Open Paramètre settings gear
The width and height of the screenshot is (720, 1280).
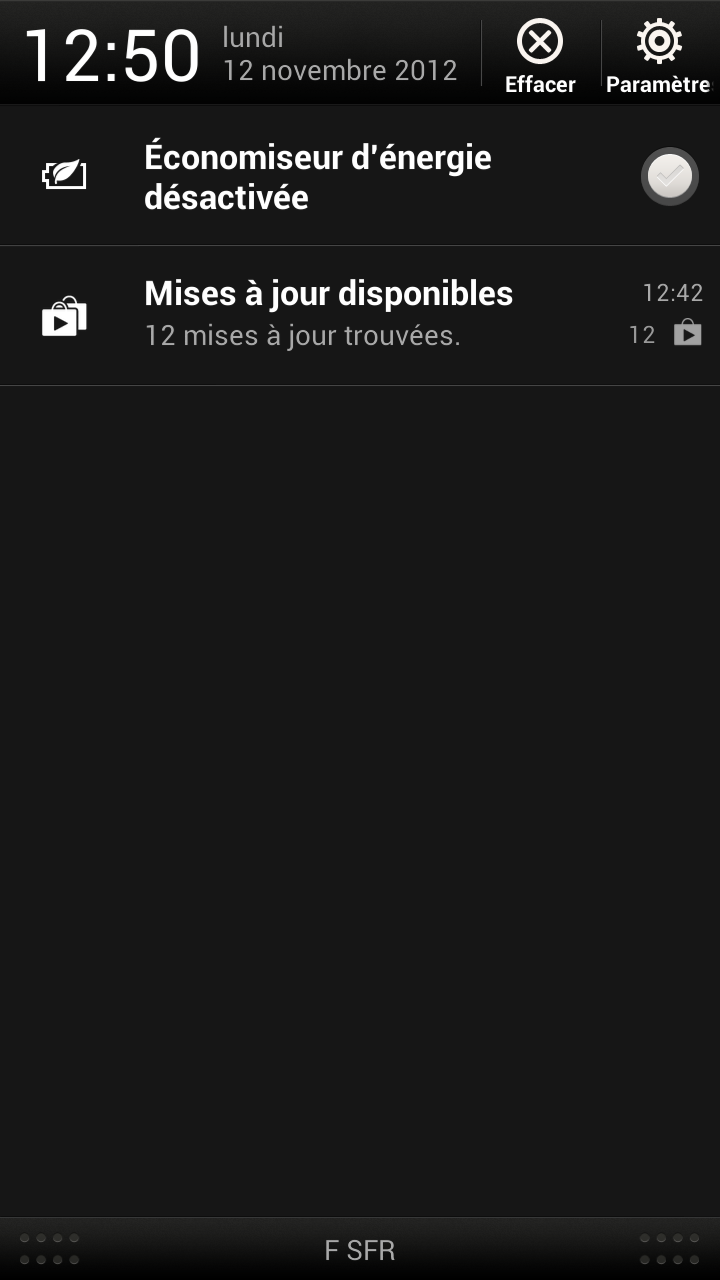click(658, 56)
